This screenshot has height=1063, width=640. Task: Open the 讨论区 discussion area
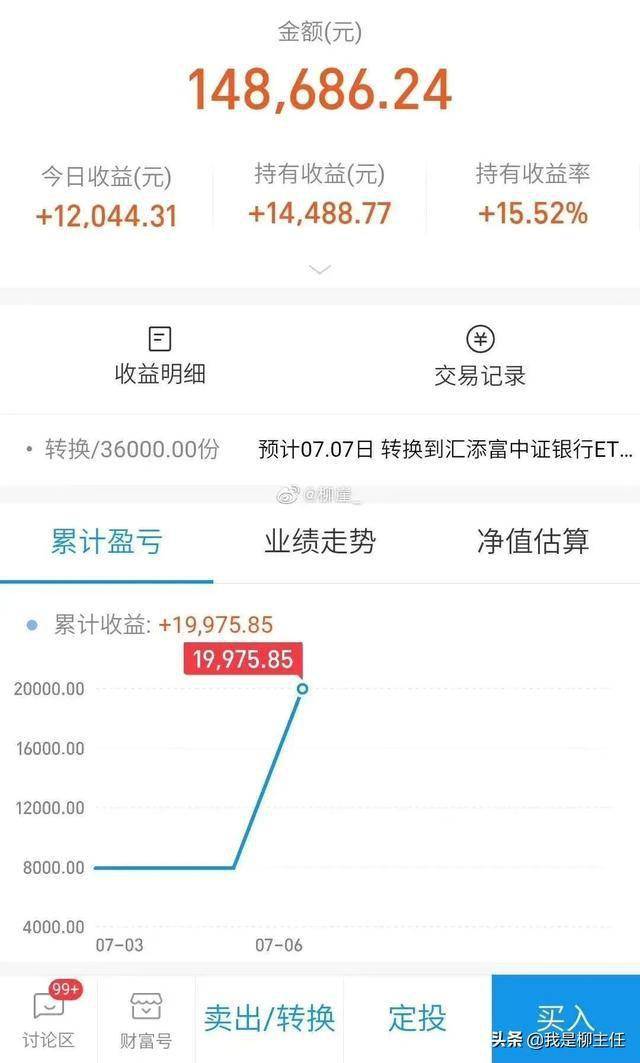point(48,1018)
